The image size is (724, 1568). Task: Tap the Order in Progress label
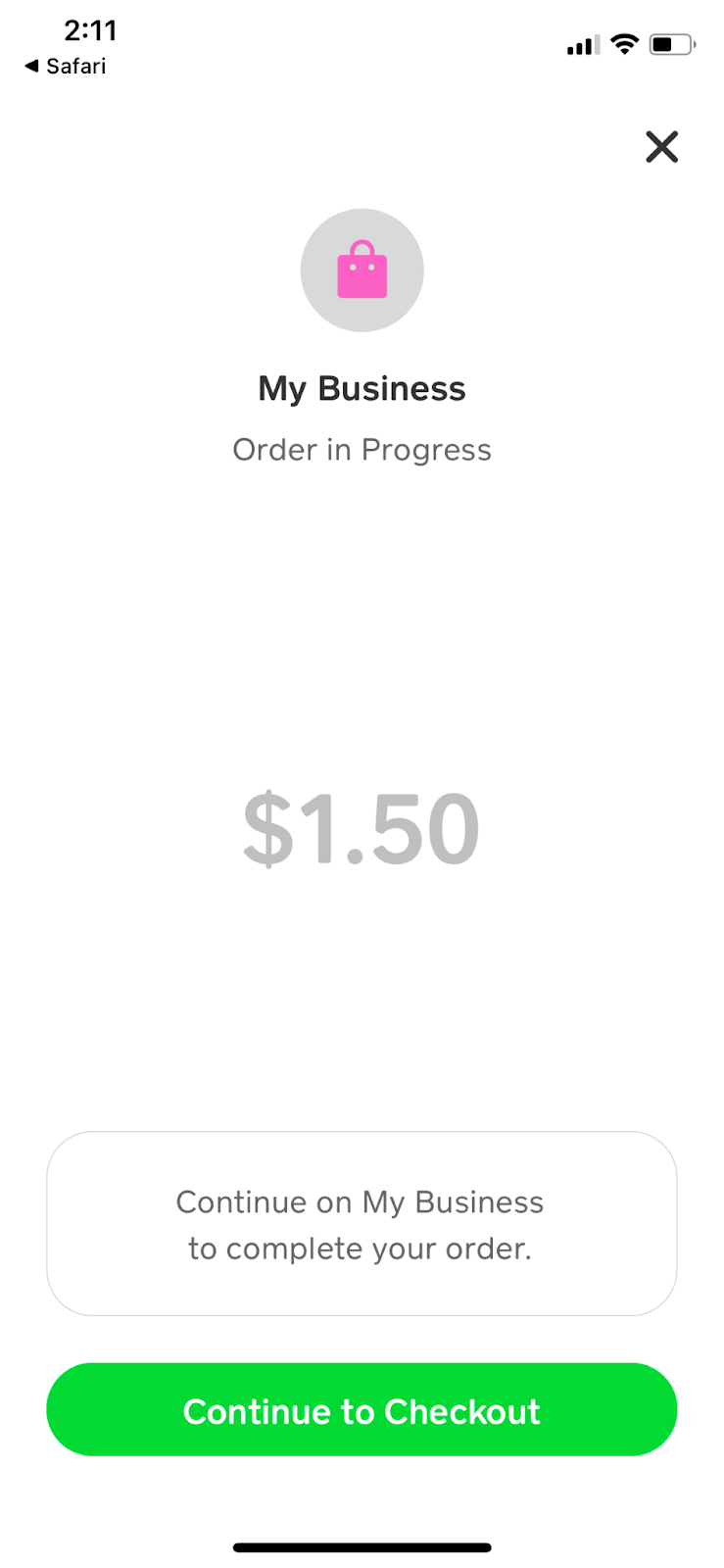coord(362,449)
